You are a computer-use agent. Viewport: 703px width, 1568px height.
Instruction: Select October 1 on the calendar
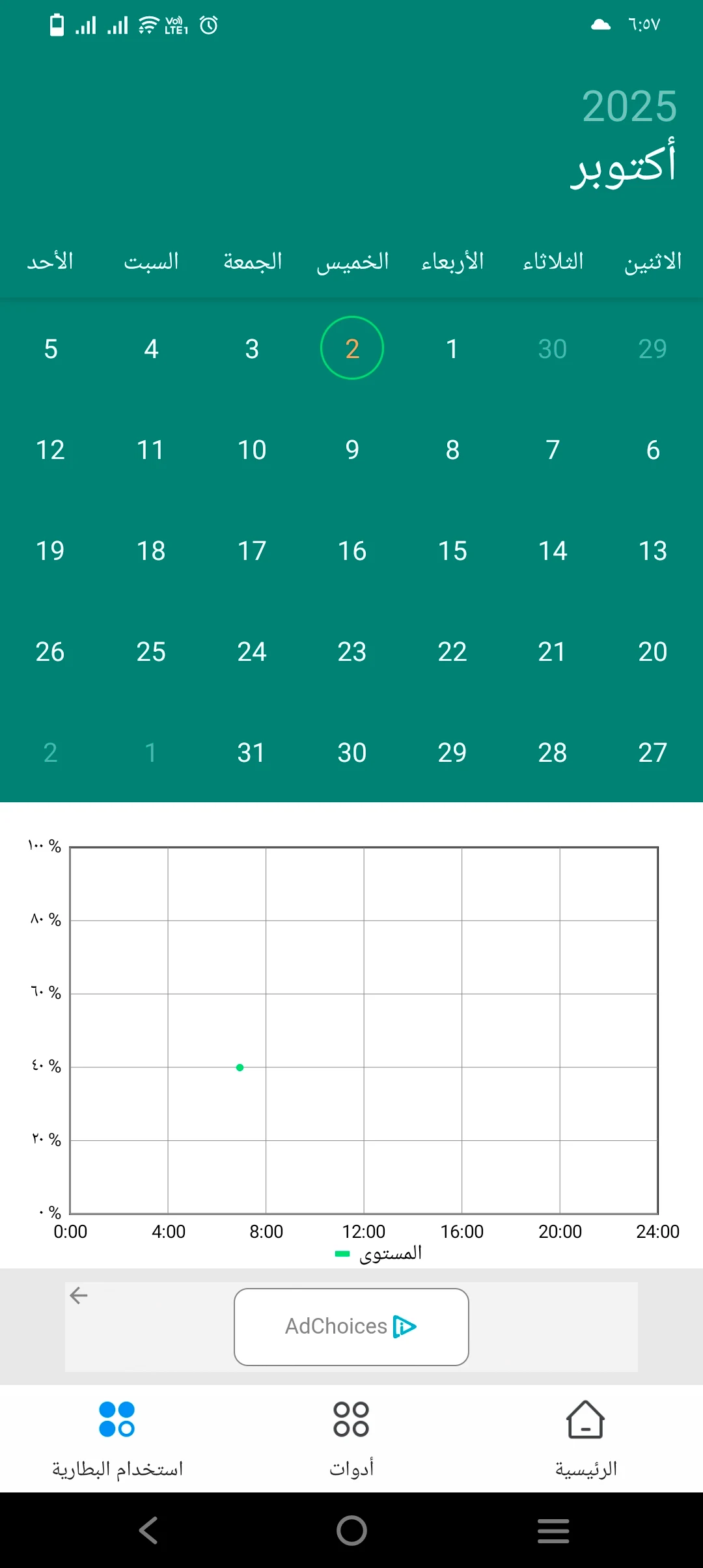[x=452, y=348]
